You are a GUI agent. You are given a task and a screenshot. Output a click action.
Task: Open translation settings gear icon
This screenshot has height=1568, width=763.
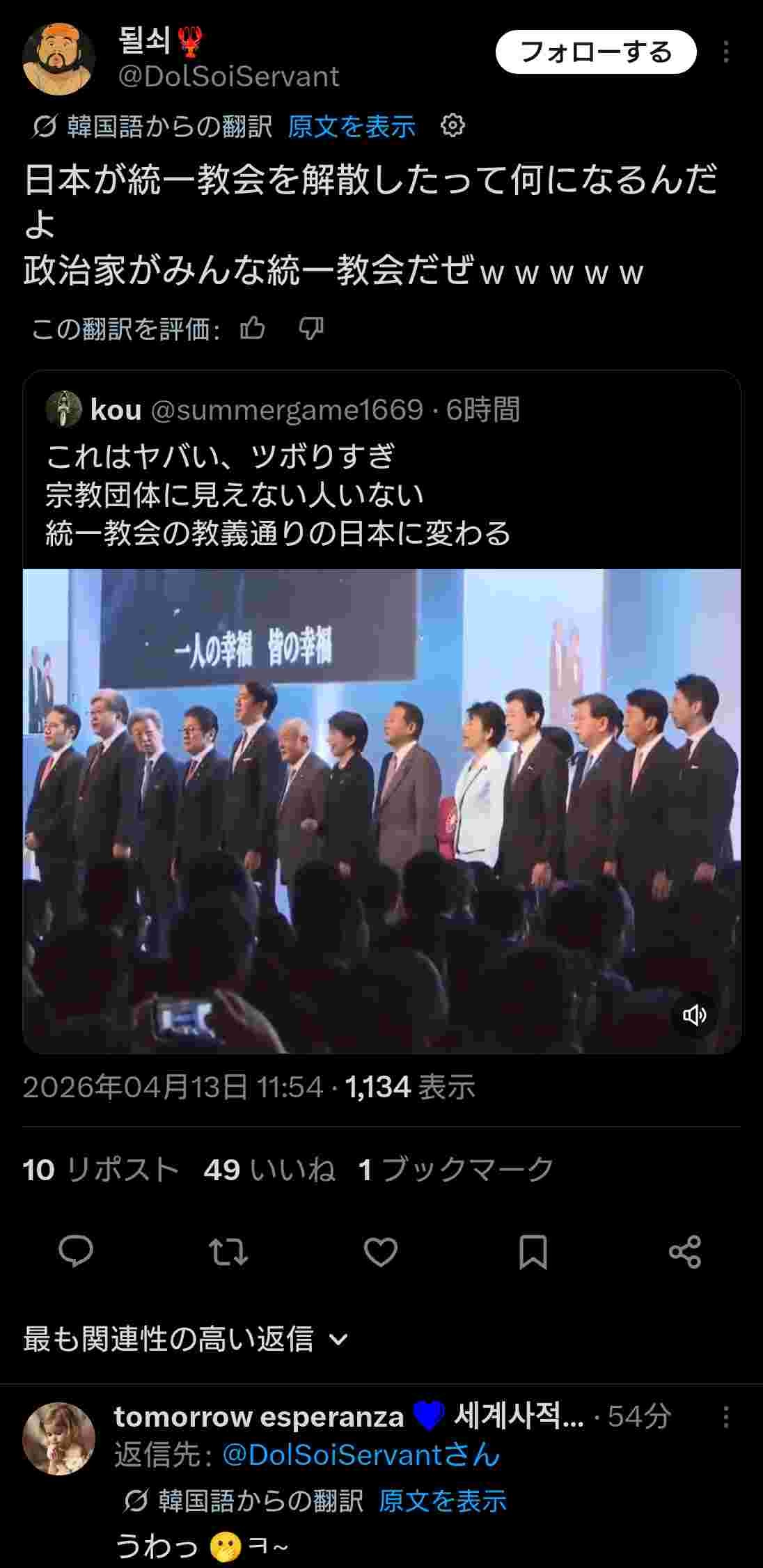pyautogui.click(x=453, y=126)
